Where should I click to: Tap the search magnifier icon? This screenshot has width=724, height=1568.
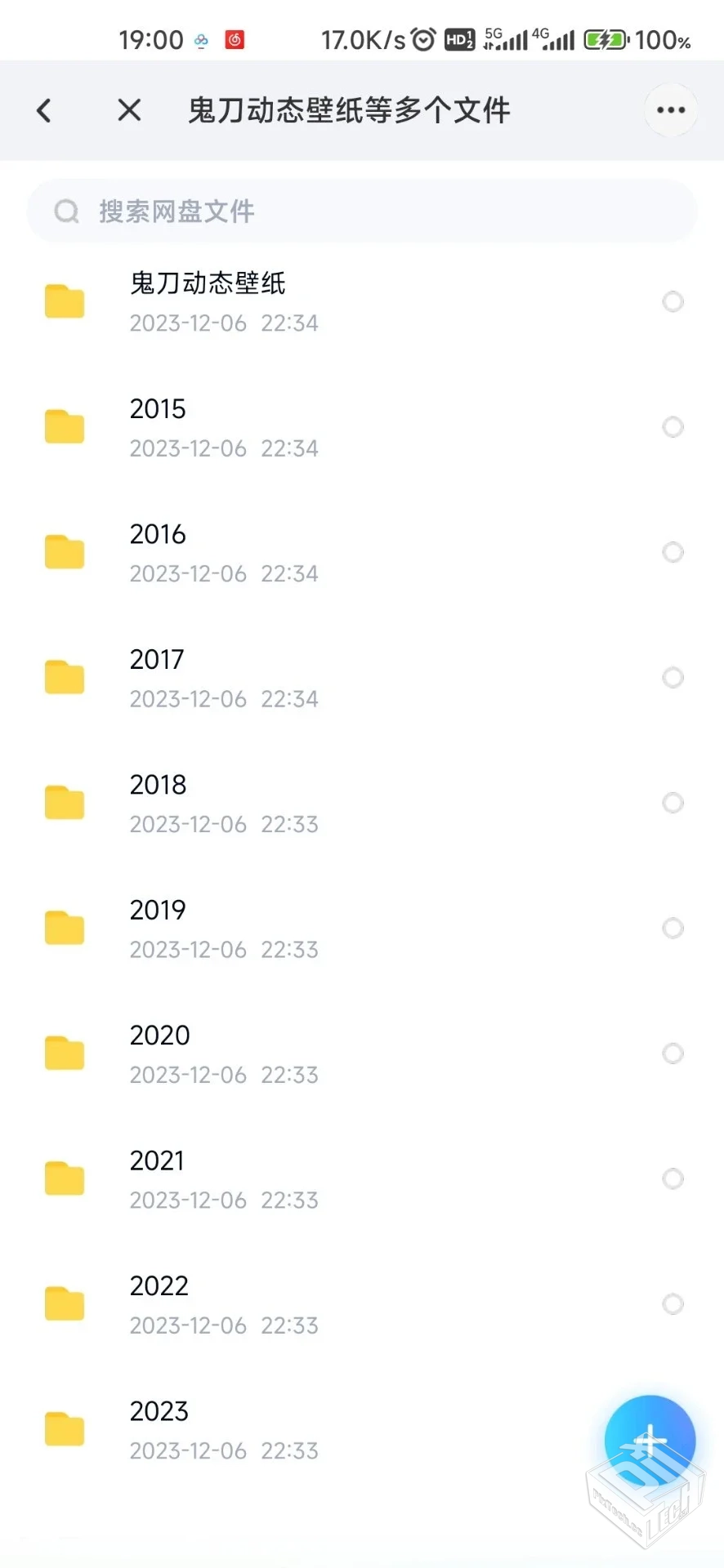click(66, 212)
